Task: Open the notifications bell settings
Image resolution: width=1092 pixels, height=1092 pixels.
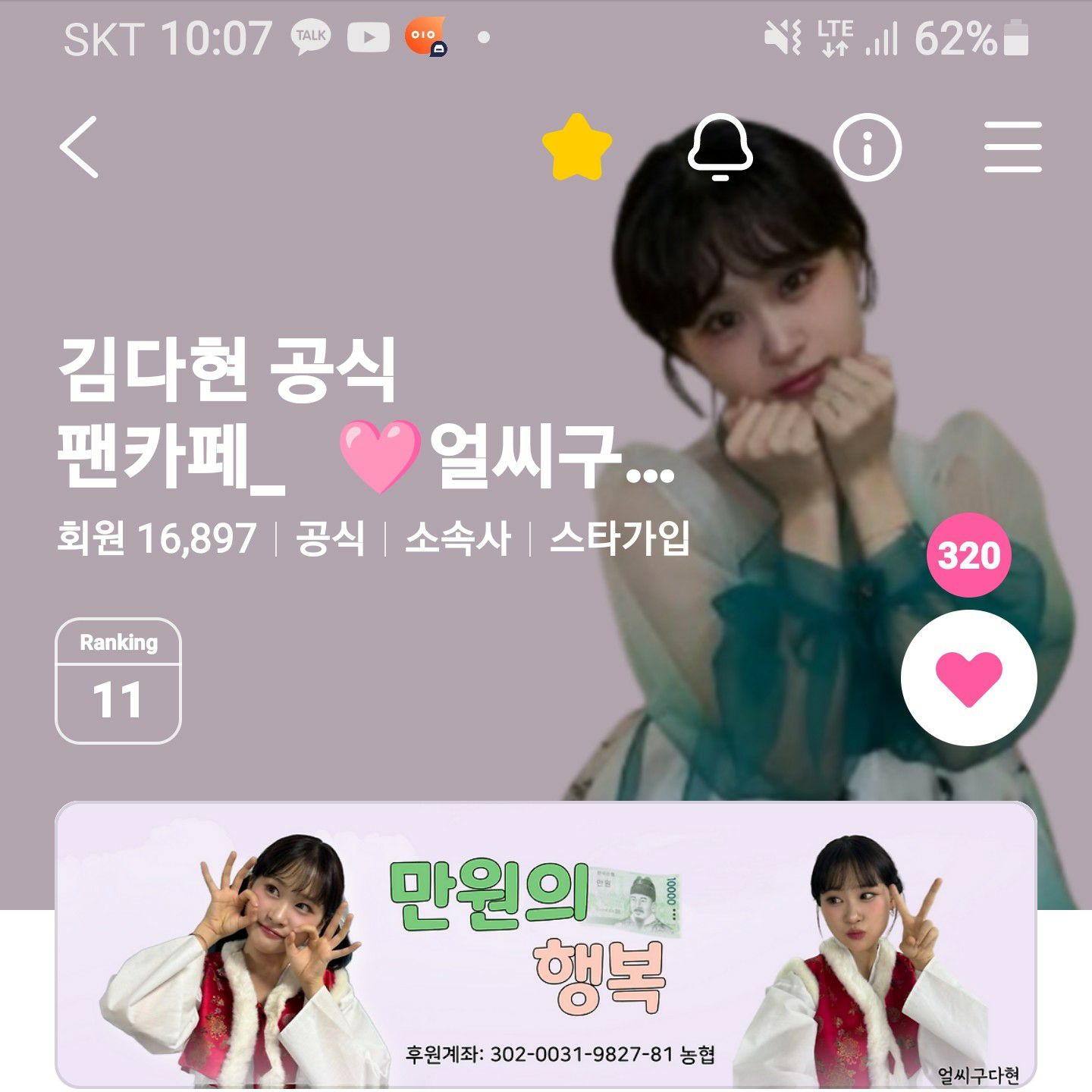Action: [720, 147]
